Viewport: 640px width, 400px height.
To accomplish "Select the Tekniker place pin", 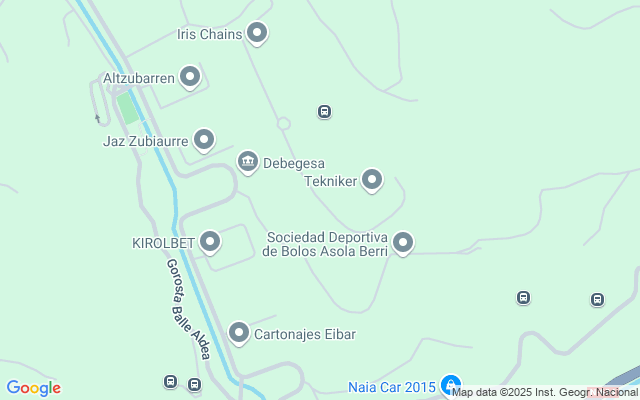I will (x=372, y=180).
